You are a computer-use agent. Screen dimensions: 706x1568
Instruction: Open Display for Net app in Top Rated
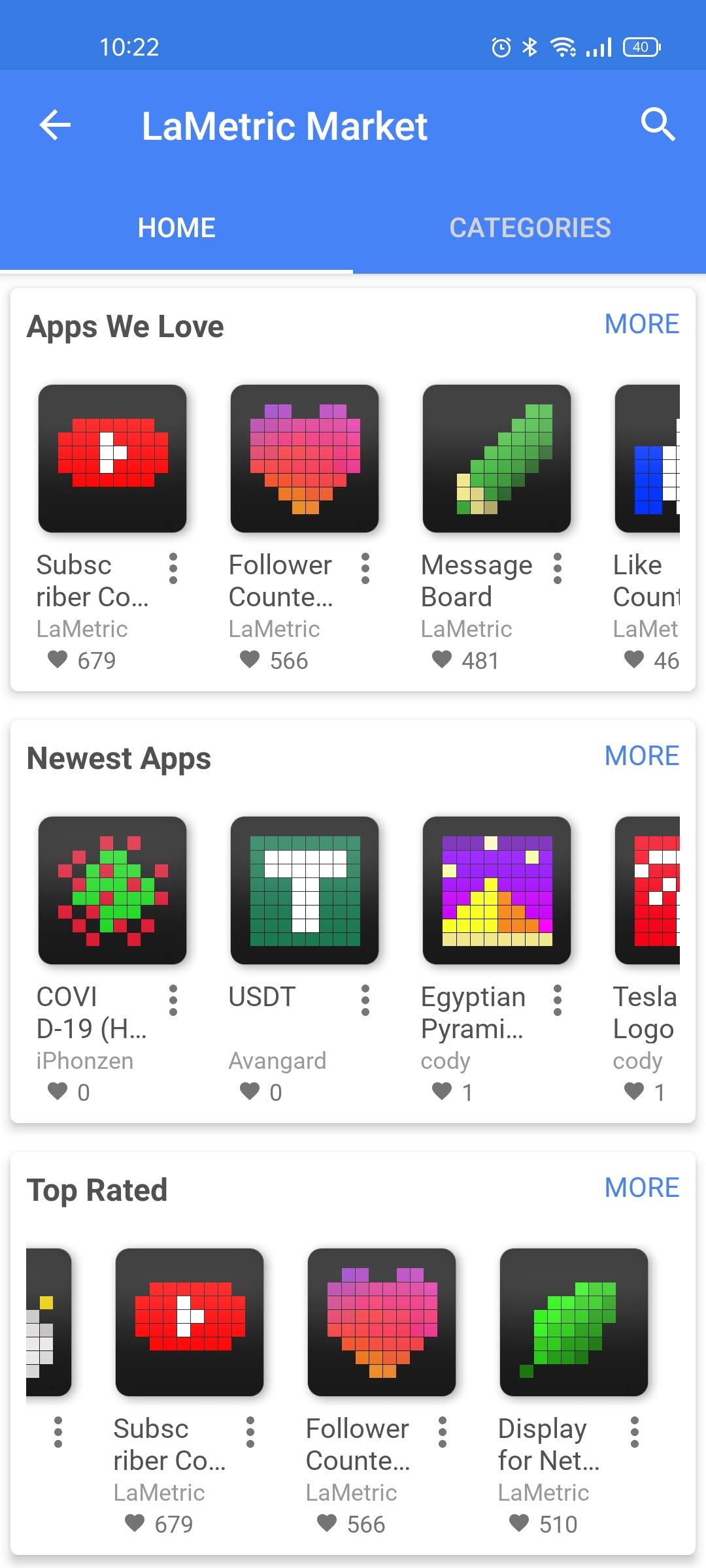tap(573, 1322)
